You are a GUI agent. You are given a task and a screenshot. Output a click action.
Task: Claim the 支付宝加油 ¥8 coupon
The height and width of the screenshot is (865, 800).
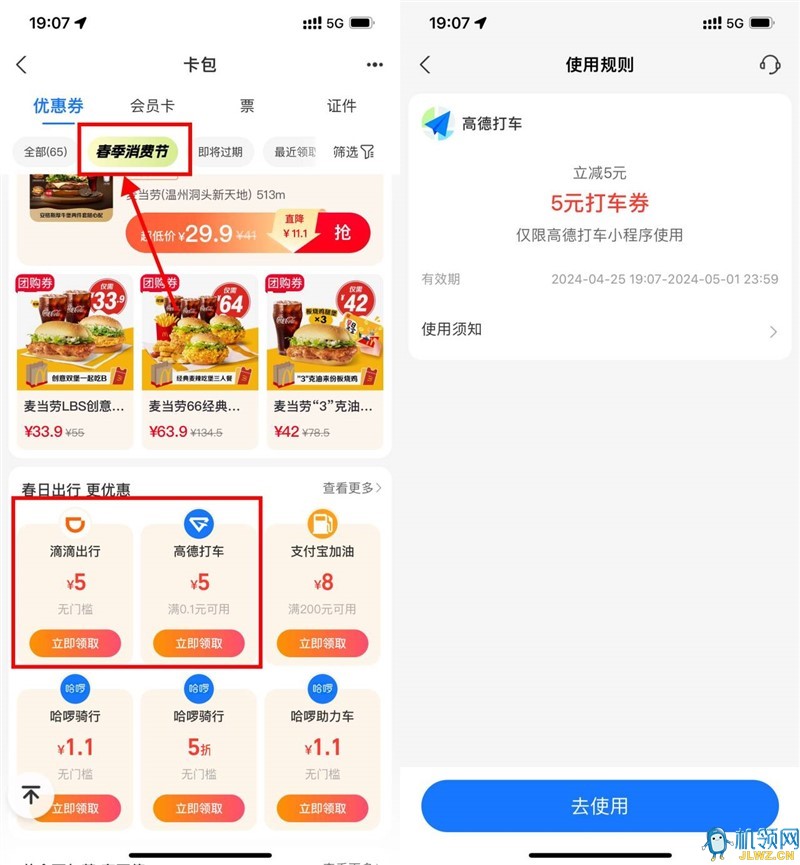pyautogui.click(x=322, y=644)
